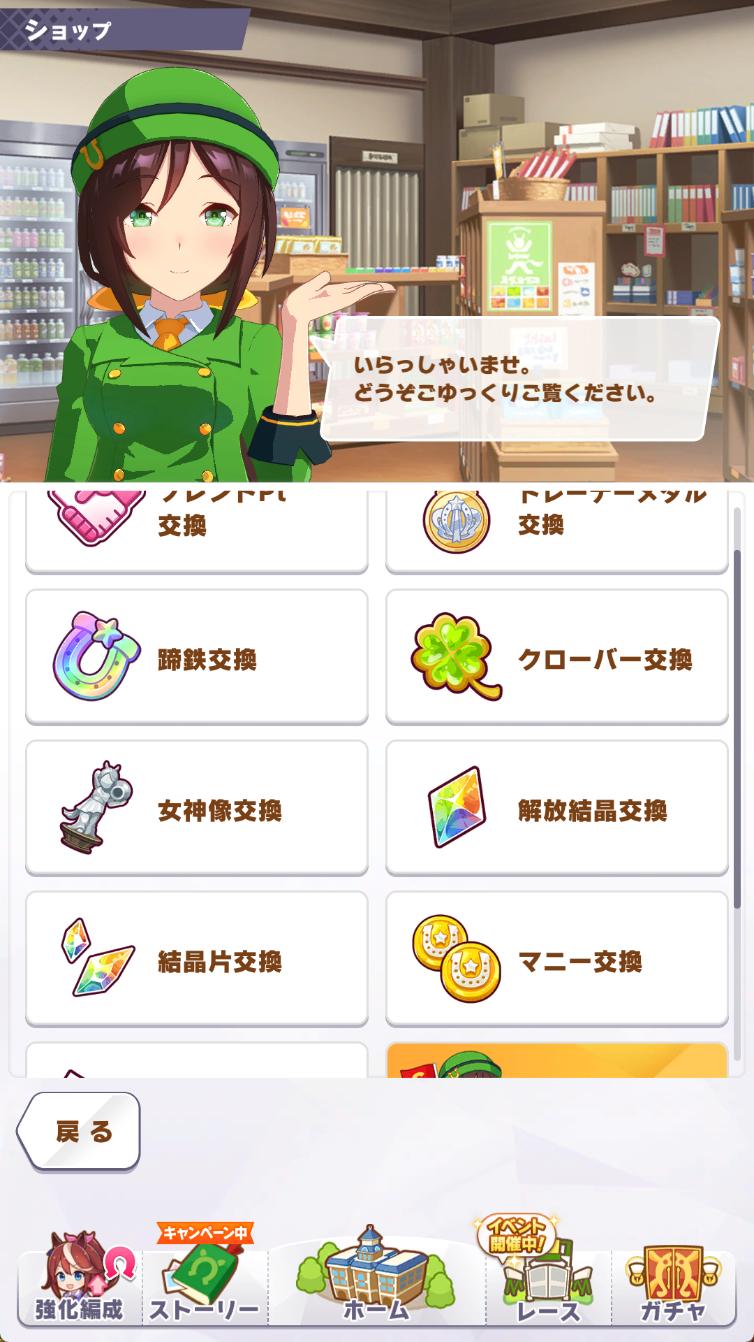Open the マニー交換 money exchange
This screenshot has height=1342, width=754.
pyautogui.click(x=556, y=960)
